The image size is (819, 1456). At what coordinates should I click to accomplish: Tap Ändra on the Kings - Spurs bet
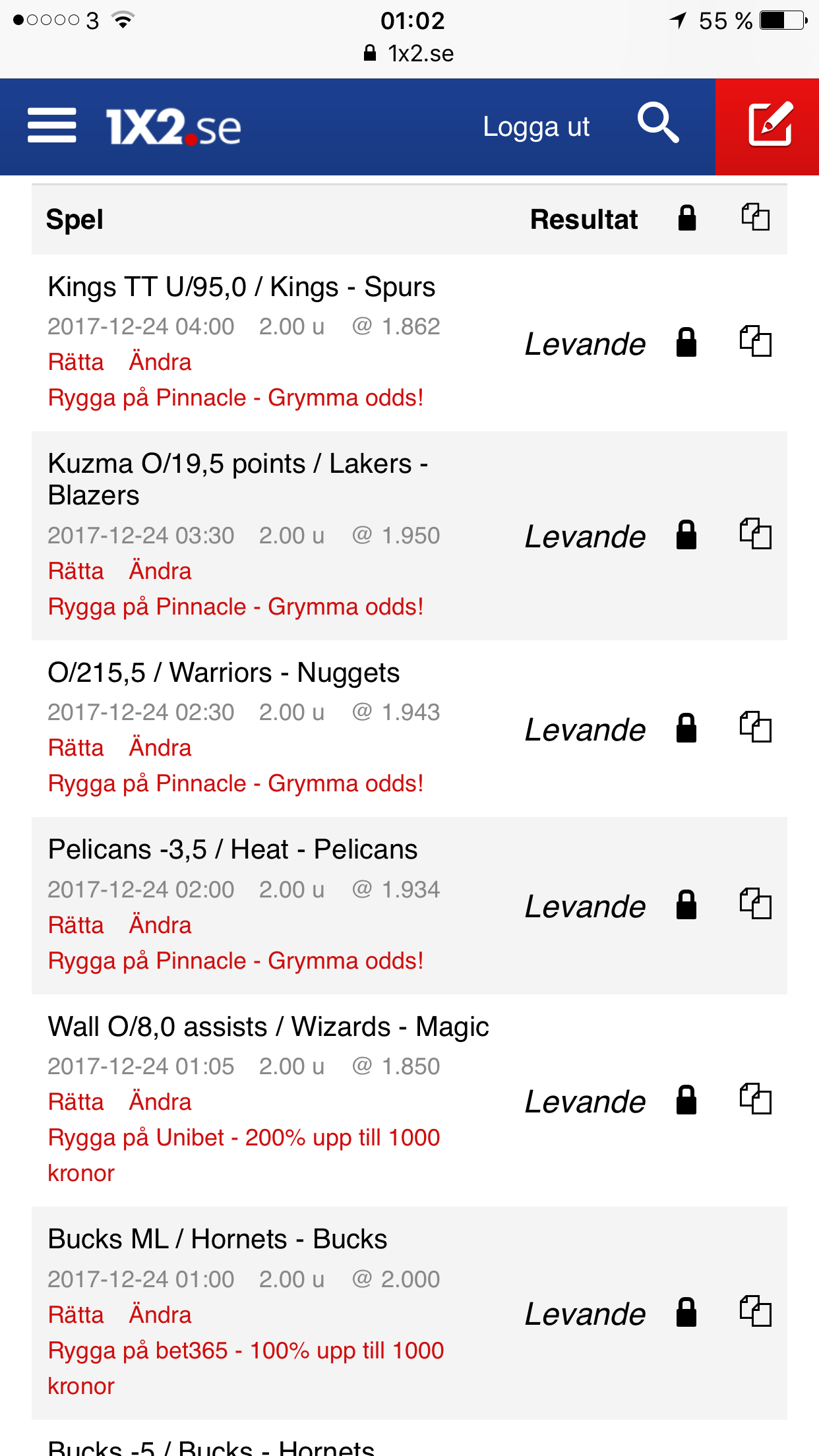[160, 362]
